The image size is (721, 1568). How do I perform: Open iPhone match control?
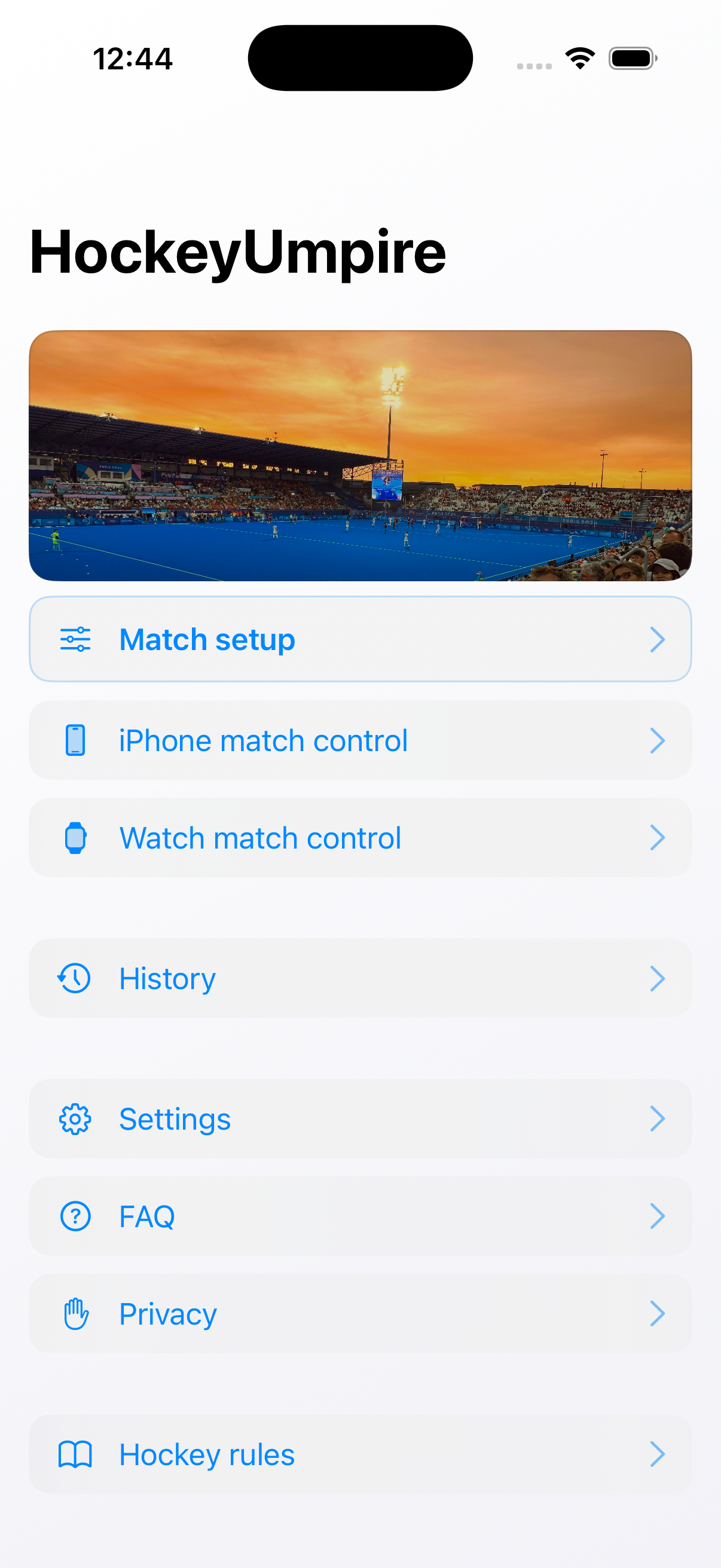point(360,740)
